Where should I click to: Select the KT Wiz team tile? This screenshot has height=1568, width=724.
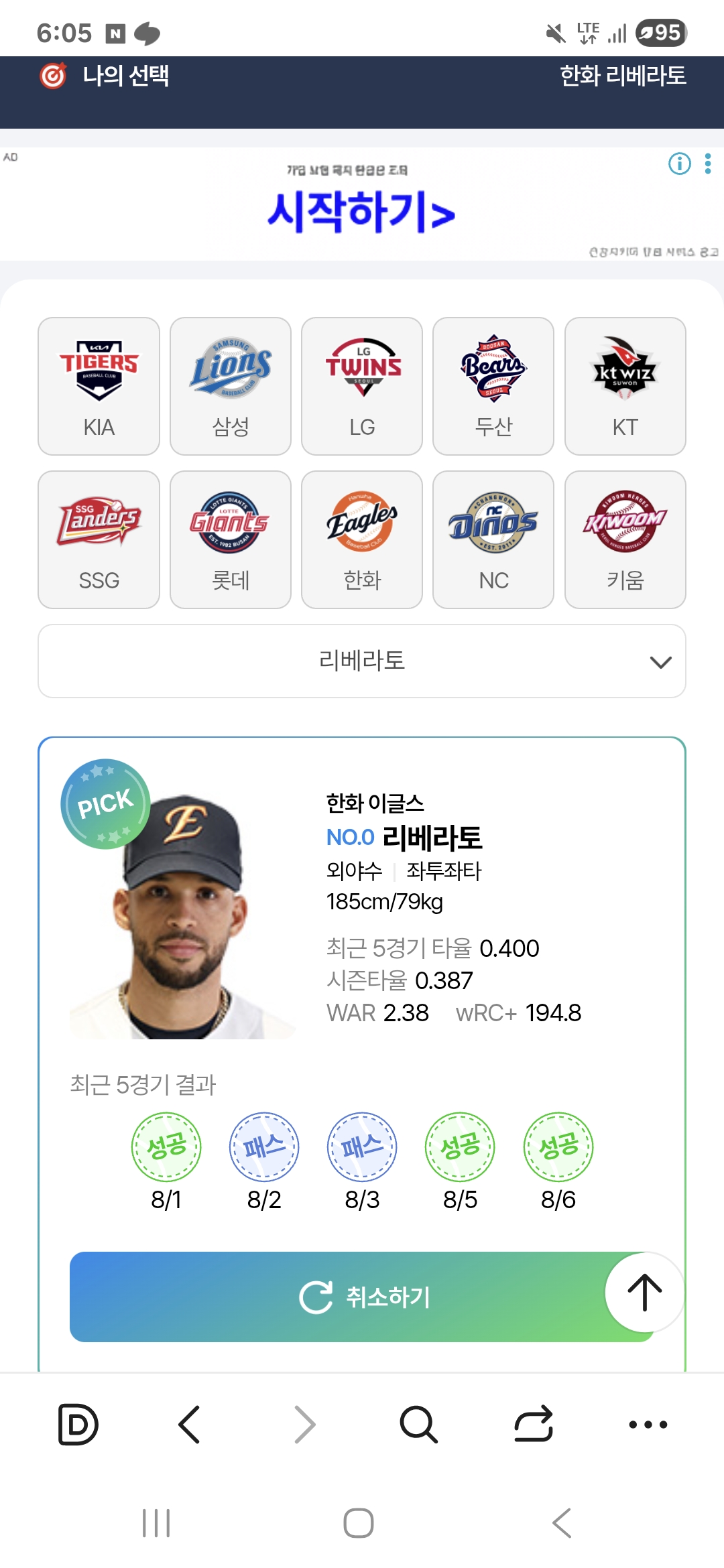pyautogui.click(x=625, y=387)
